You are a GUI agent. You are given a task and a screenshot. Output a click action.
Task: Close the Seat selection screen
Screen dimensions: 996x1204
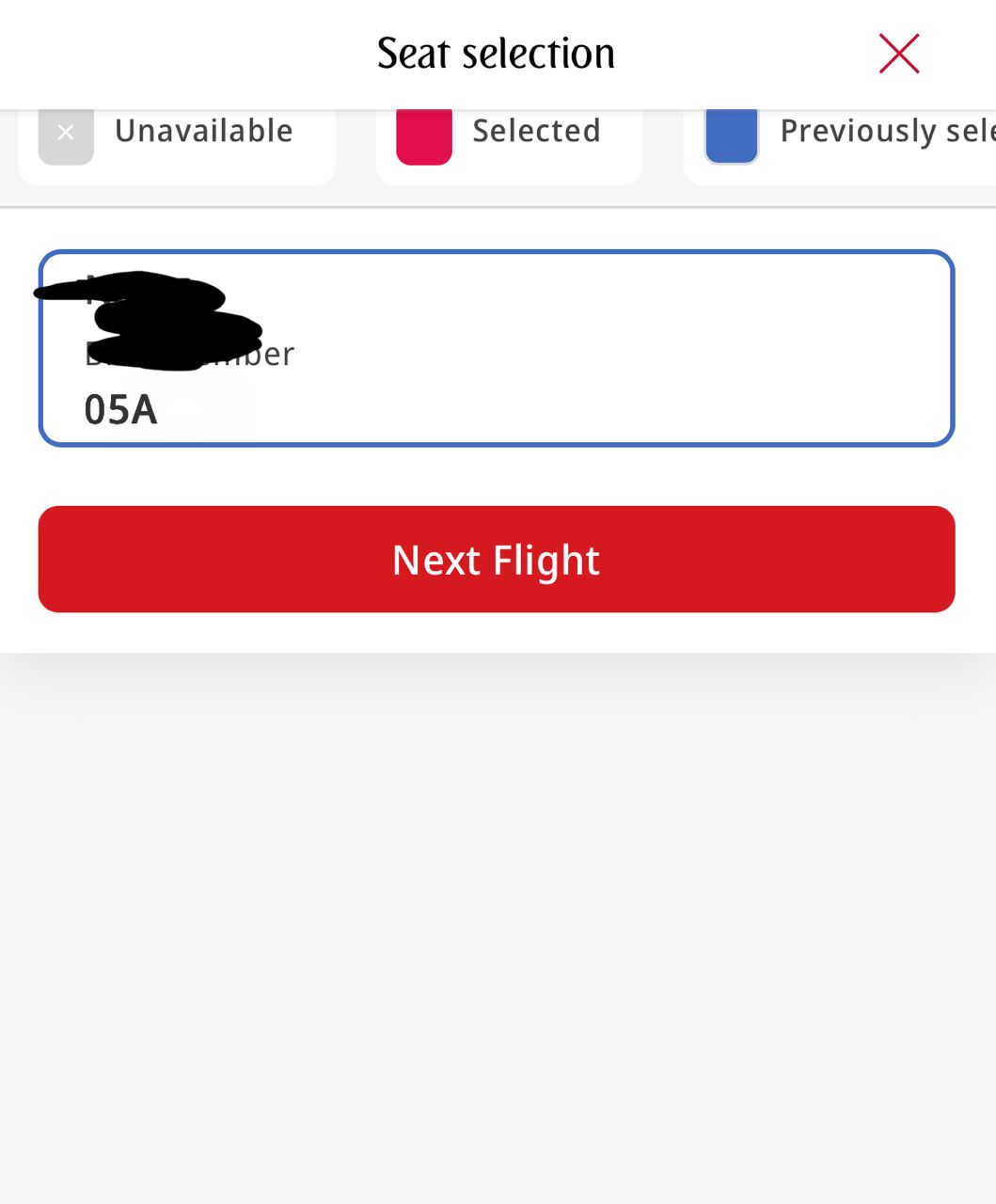coord(898,54)
